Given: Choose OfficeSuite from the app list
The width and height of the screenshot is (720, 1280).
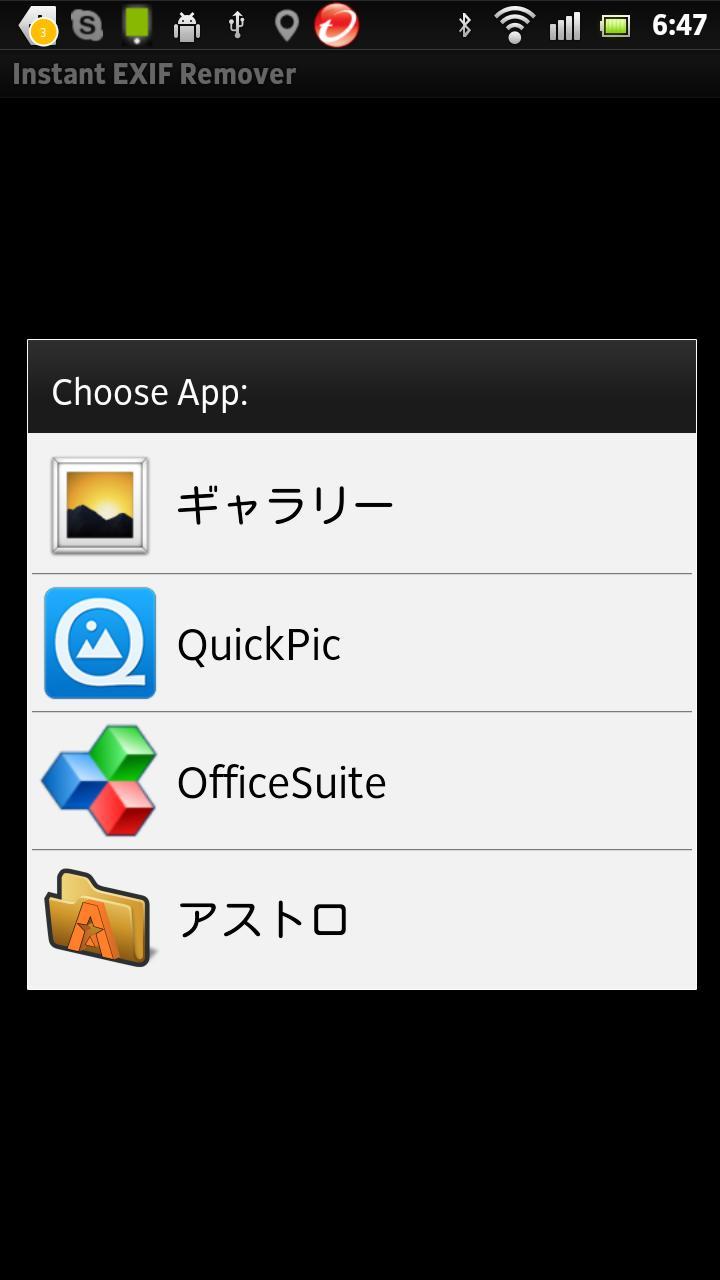Looking at the screenshot, I should [280, 780].
